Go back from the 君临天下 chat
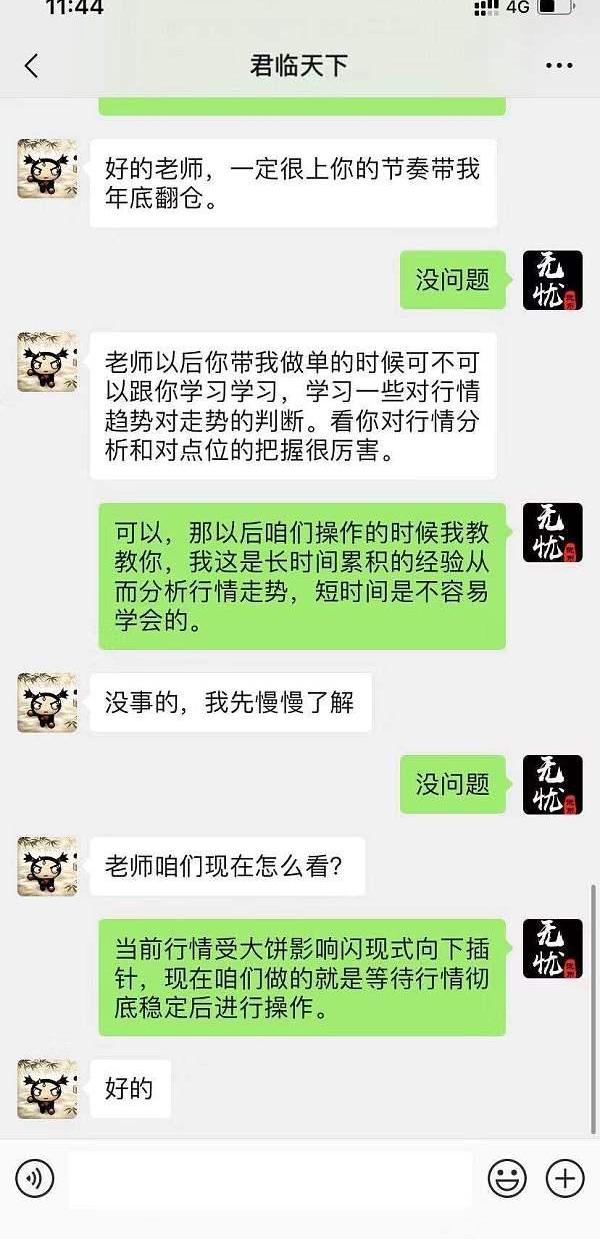Image resolution: width=600 pixels, height=1239 pixels. pos(31,66)
